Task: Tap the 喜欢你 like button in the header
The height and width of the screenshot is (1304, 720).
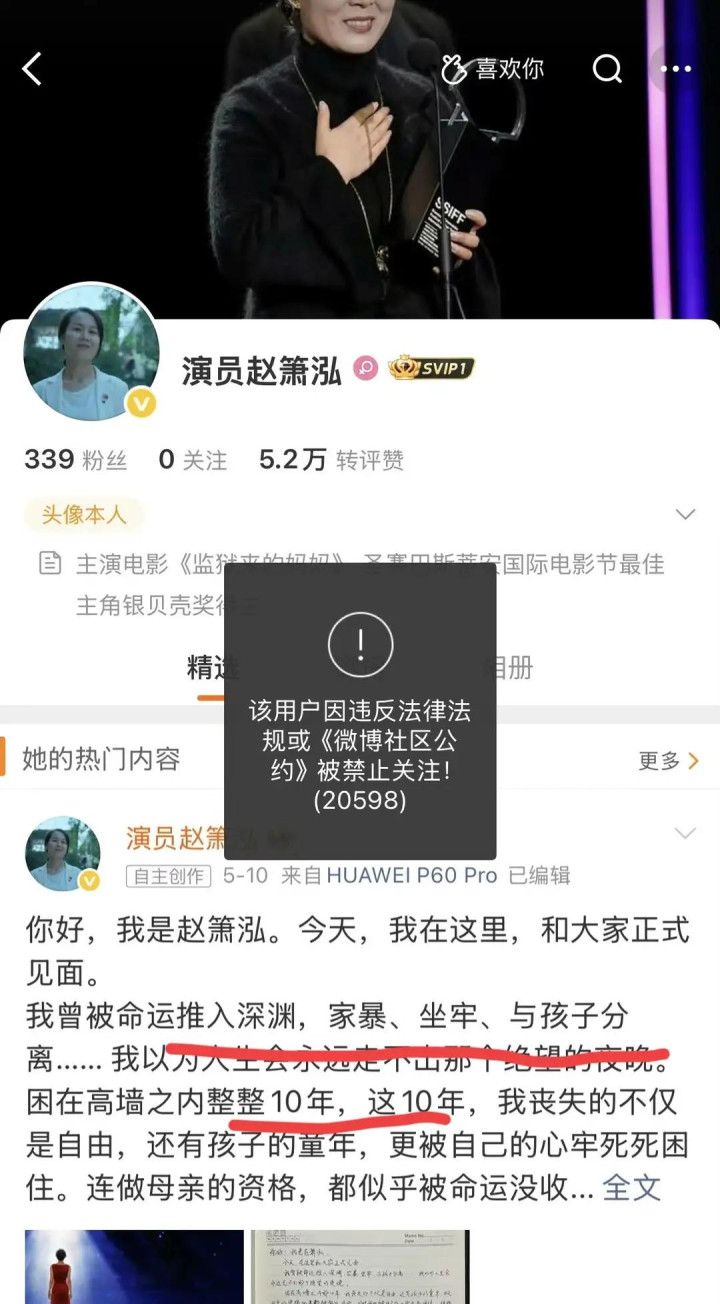Action: [493, 68]
